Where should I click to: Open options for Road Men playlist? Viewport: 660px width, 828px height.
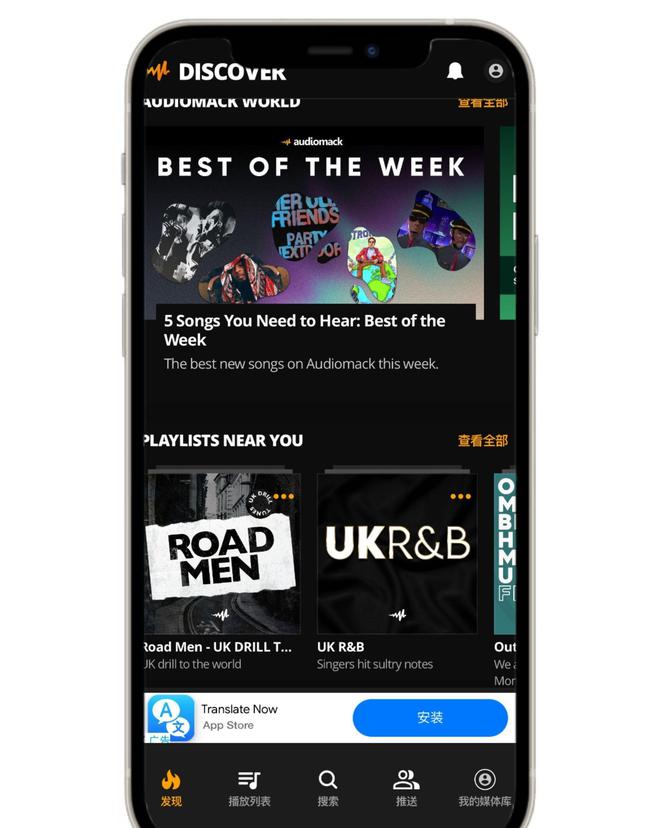[285, 496]
